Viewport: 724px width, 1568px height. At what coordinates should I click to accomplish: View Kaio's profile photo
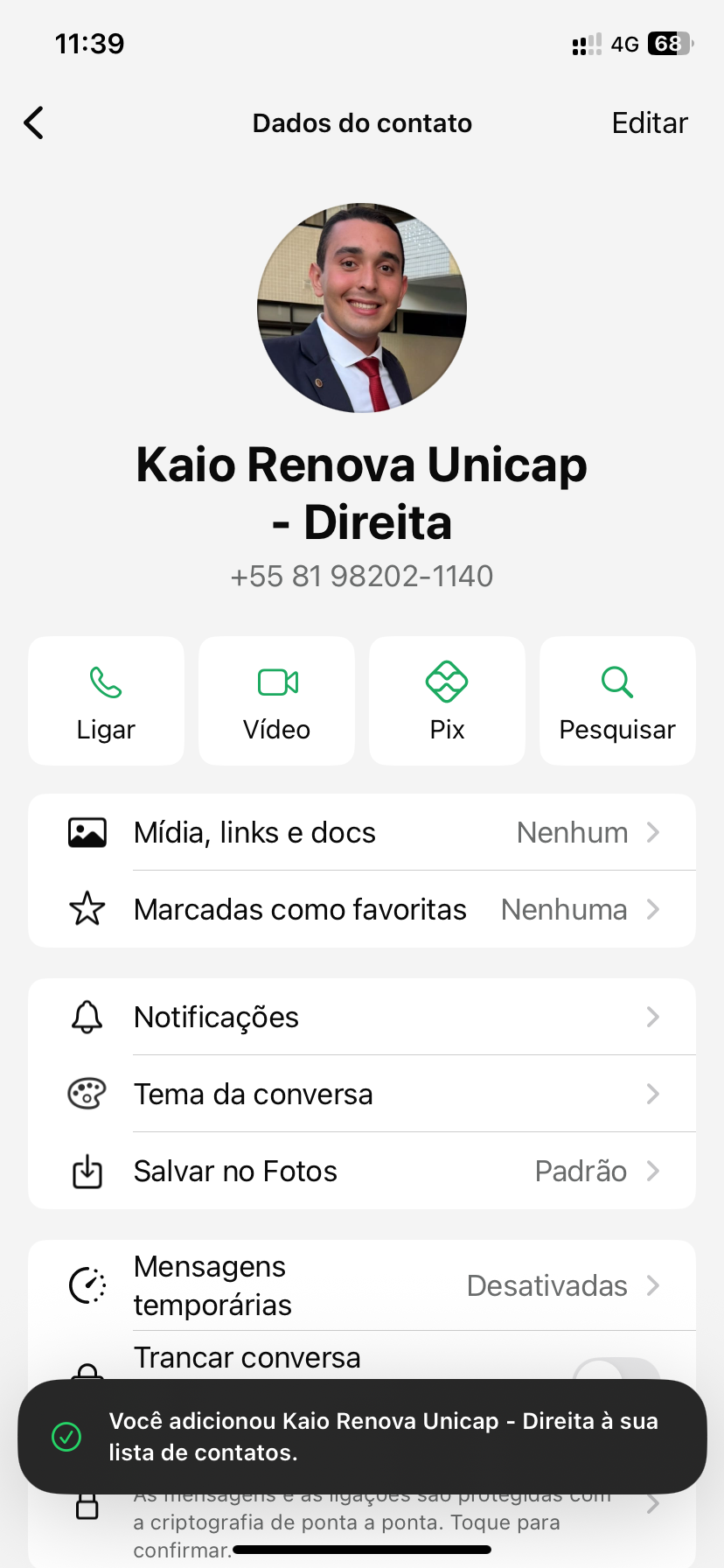tap(362, 308)
